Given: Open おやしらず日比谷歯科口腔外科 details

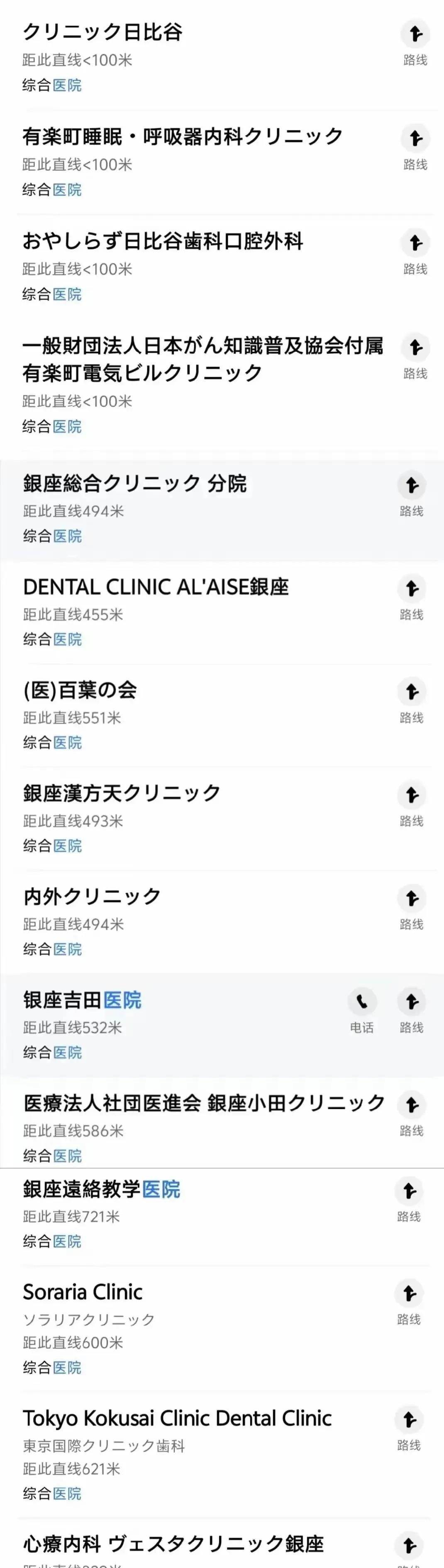Looking at the screenshot, I should [x=162, y=242].
